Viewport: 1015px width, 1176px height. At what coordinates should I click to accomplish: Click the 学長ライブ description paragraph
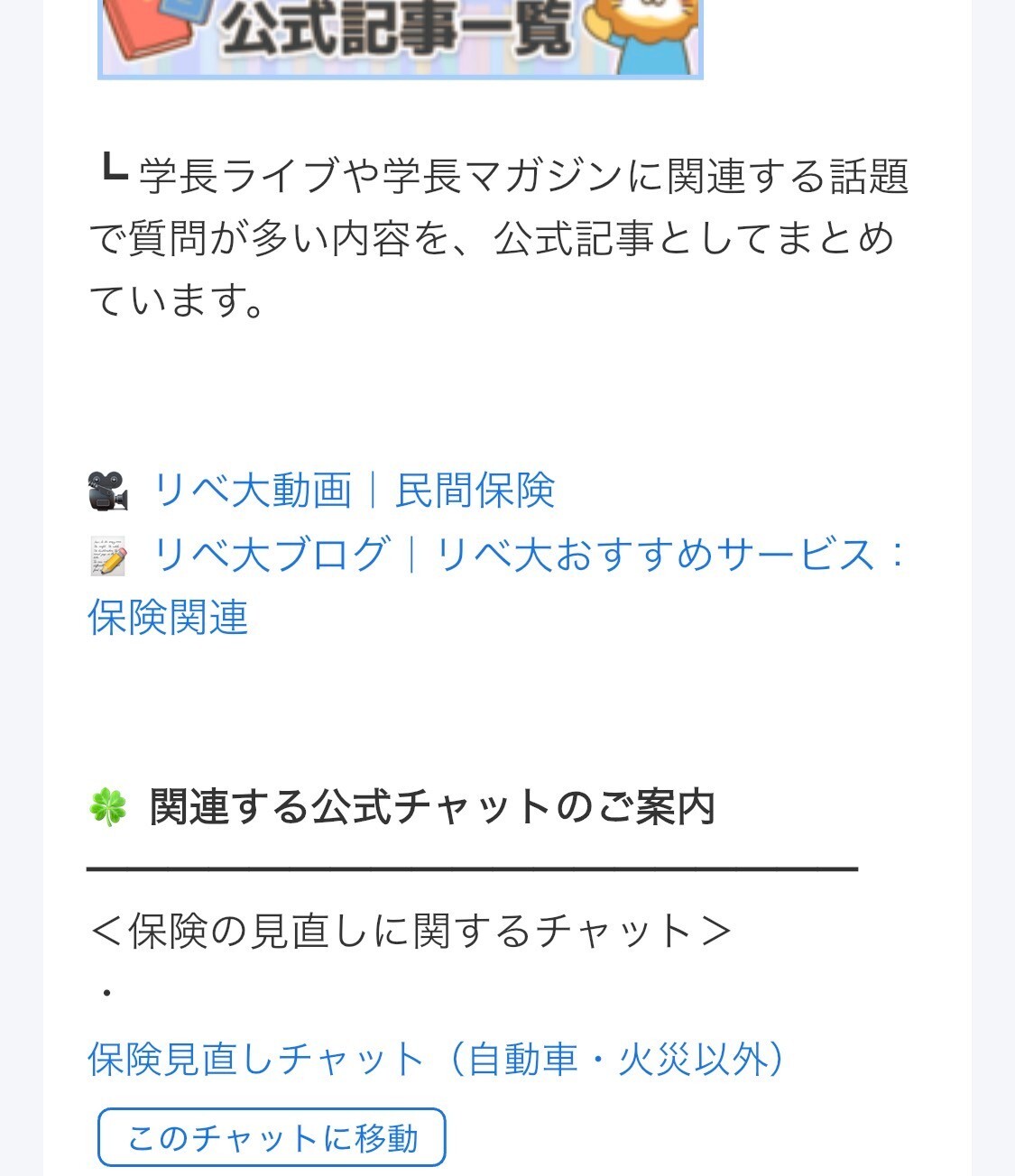click(496, 230)
